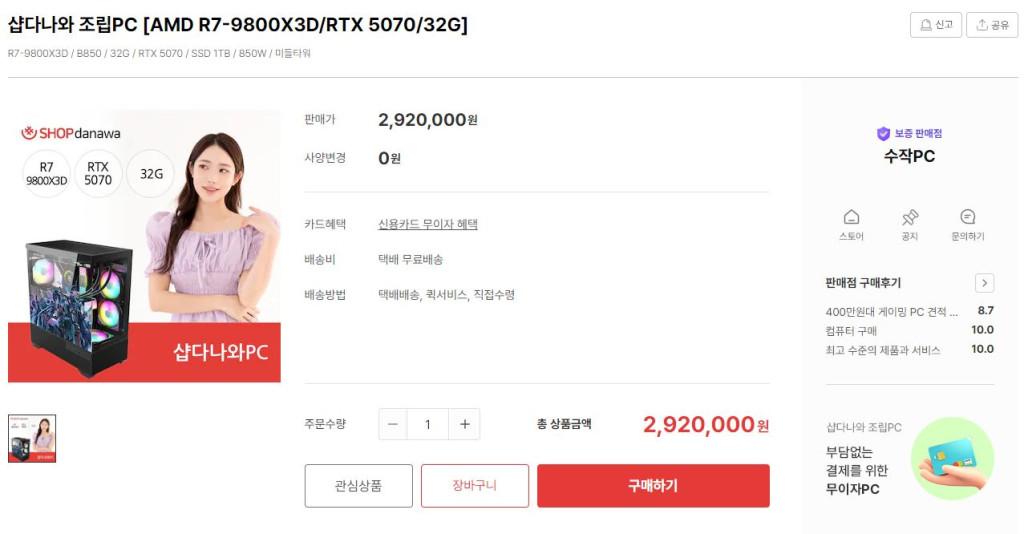Share this product via 공유
Image resolution: width=1024 pixels, height=534 pixels.
(x=992, y=25)
